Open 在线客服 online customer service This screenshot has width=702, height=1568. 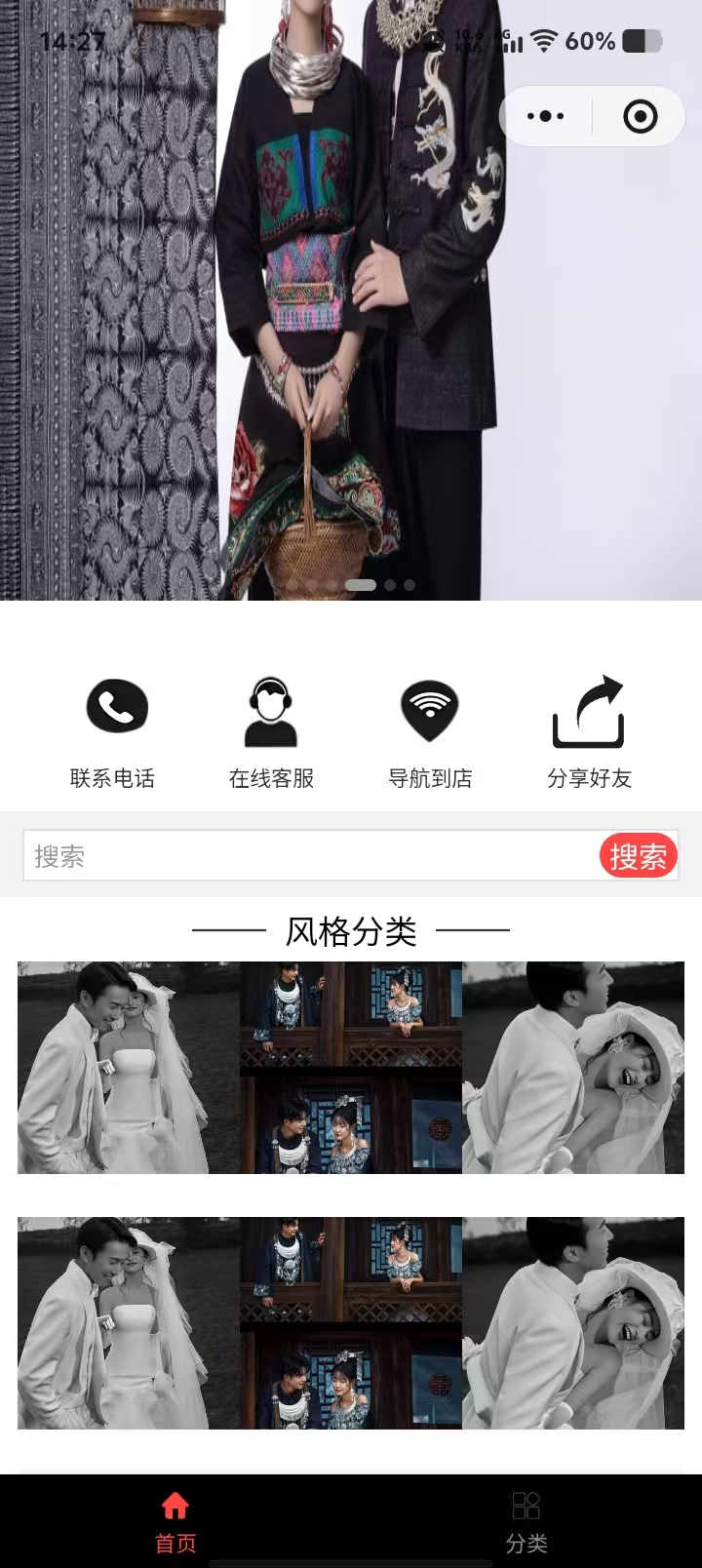pyautogui.click(x=271, y=731)
